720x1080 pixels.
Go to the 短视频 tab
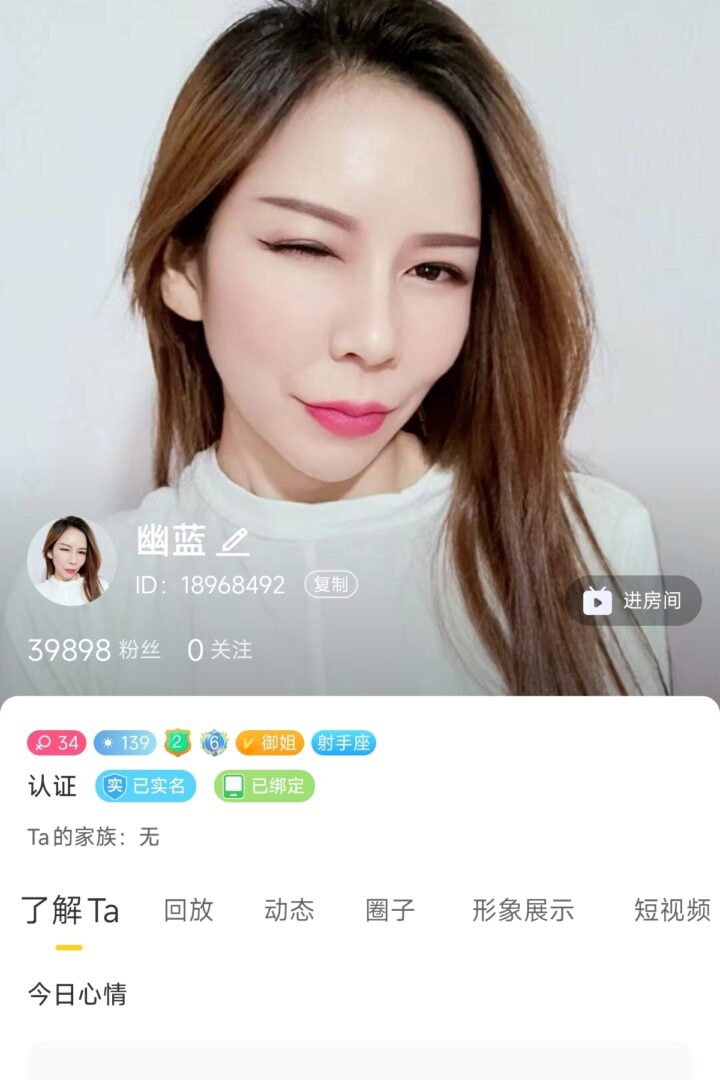672,910
